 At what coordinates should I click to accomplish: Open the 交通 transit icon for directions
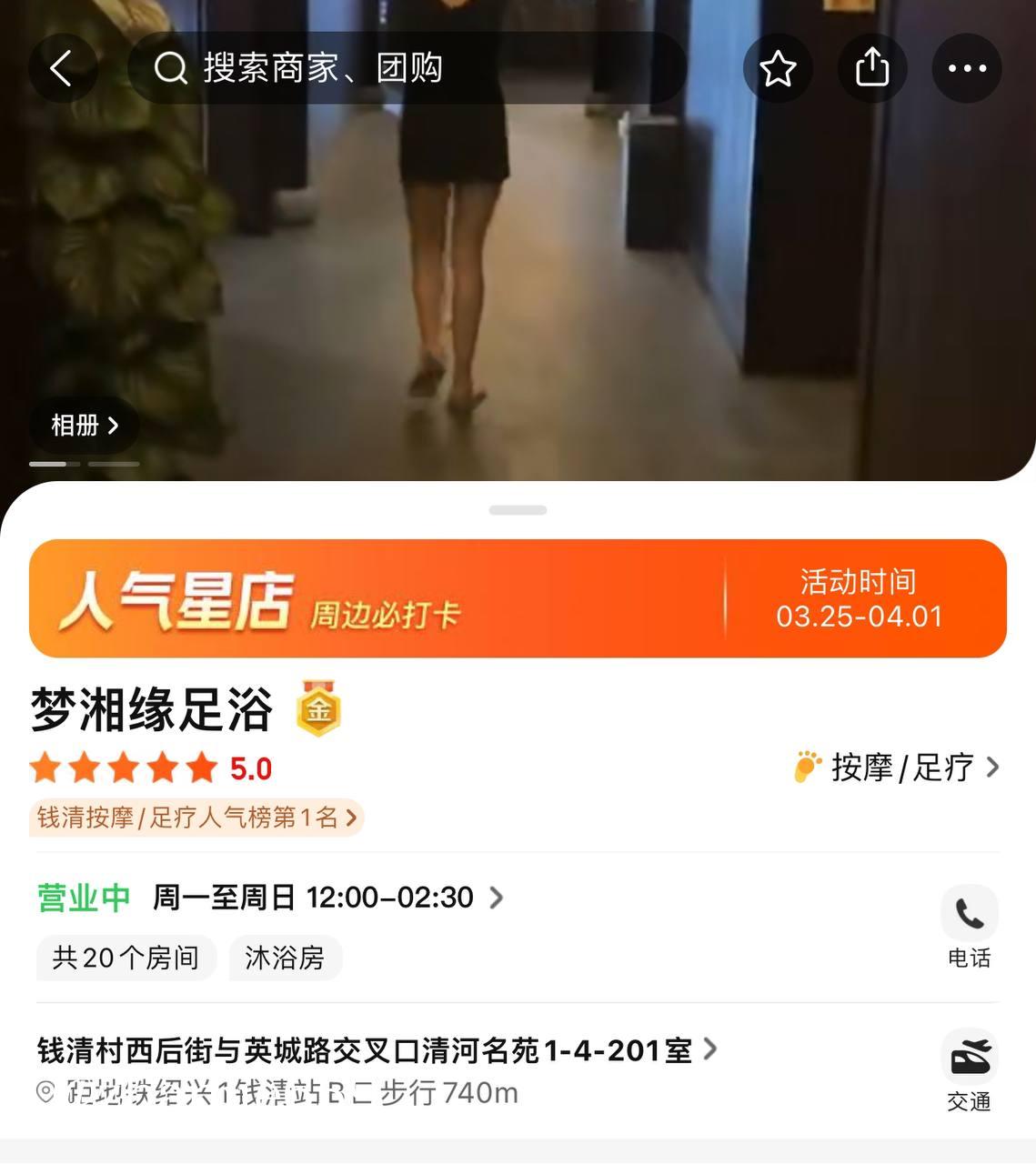969,1058
